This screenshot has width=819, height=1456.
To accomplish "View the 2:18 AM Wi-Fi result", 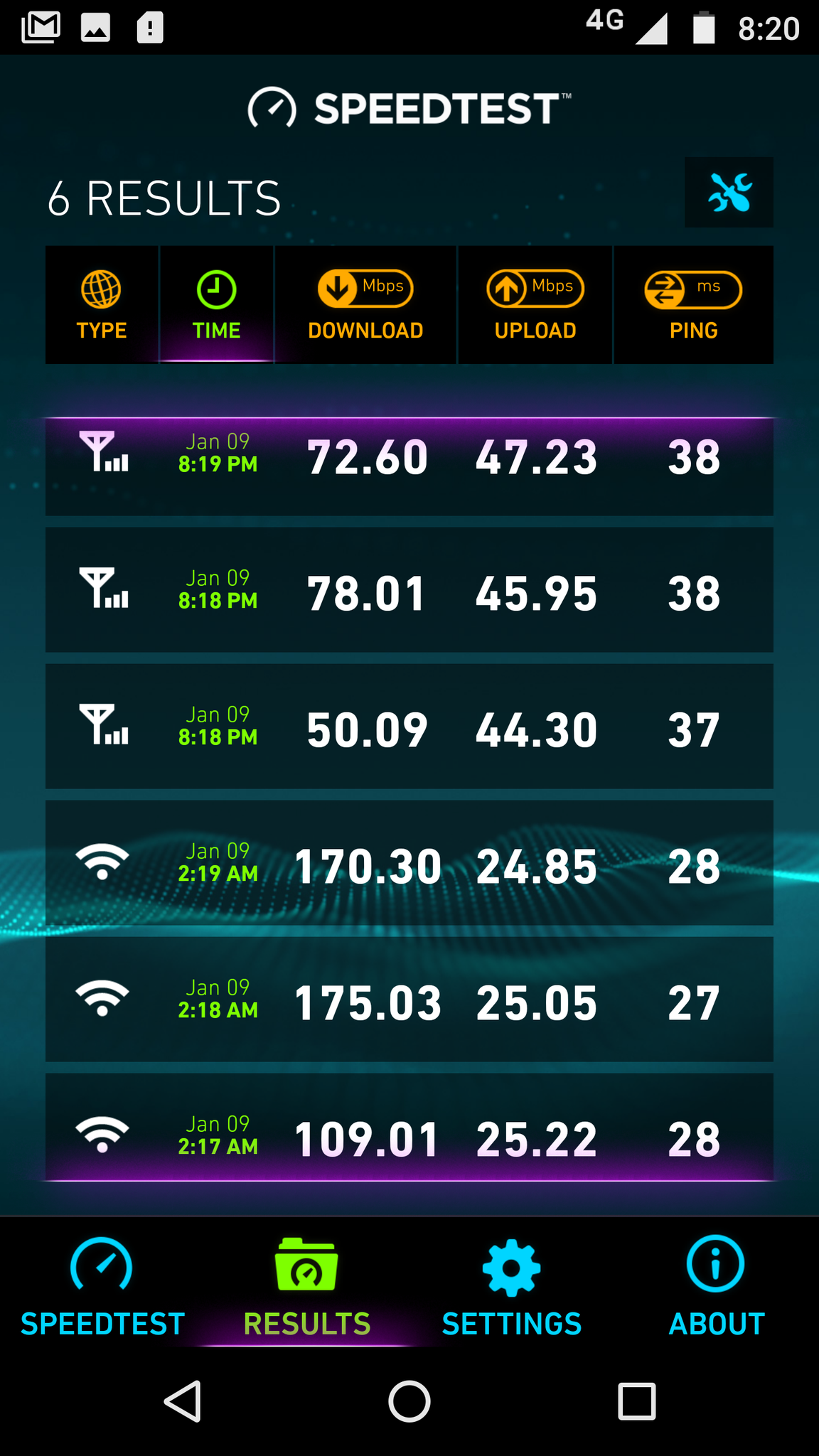I will click(x=409, y=1000).
